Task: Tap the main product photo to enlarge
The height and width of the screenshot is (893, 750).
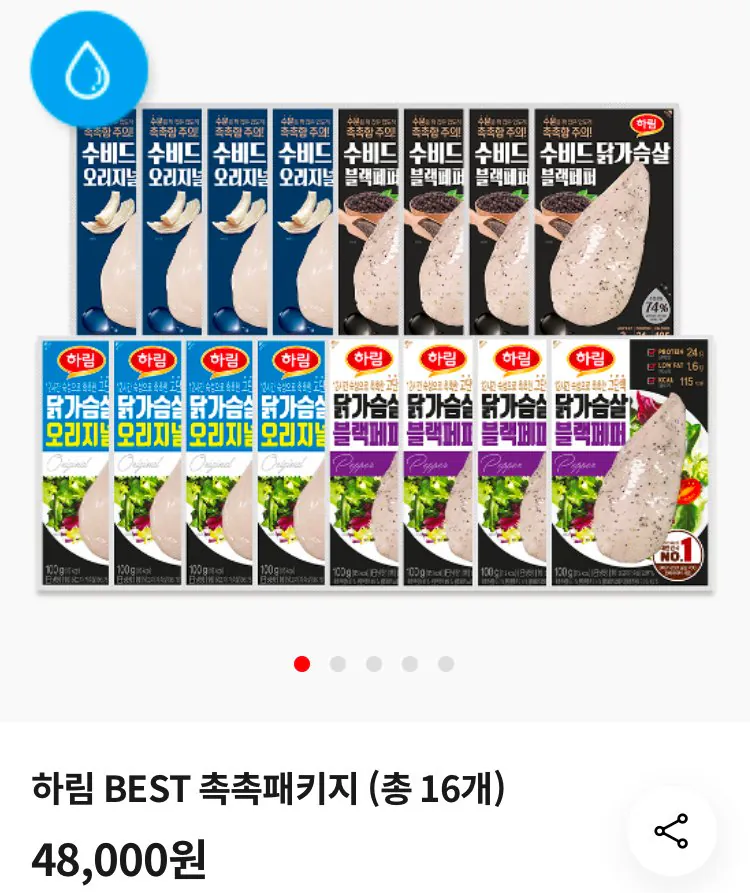Action: click(375, 350)
